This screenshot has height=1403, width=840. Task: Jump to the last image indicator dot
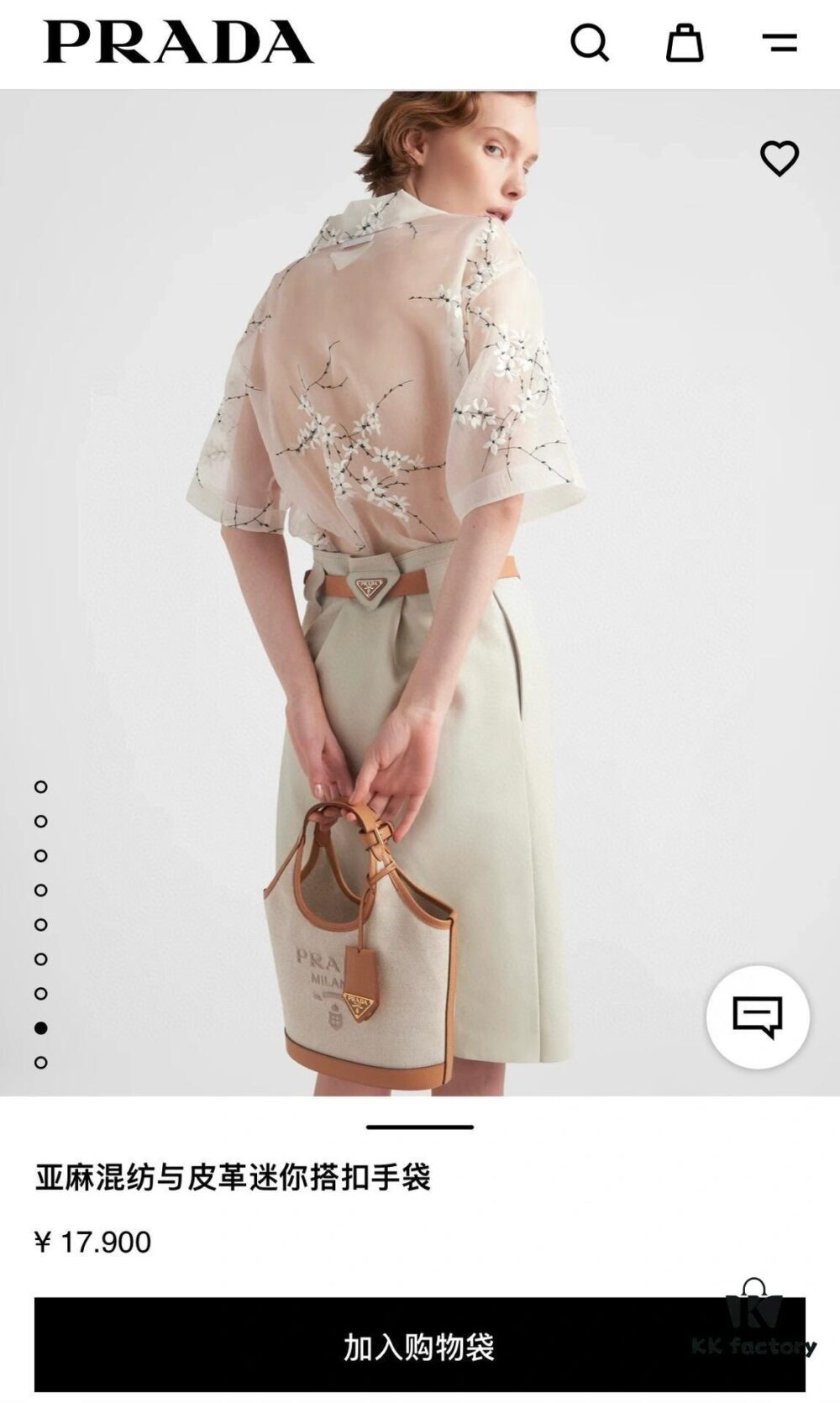click(x=40, y=1063)
